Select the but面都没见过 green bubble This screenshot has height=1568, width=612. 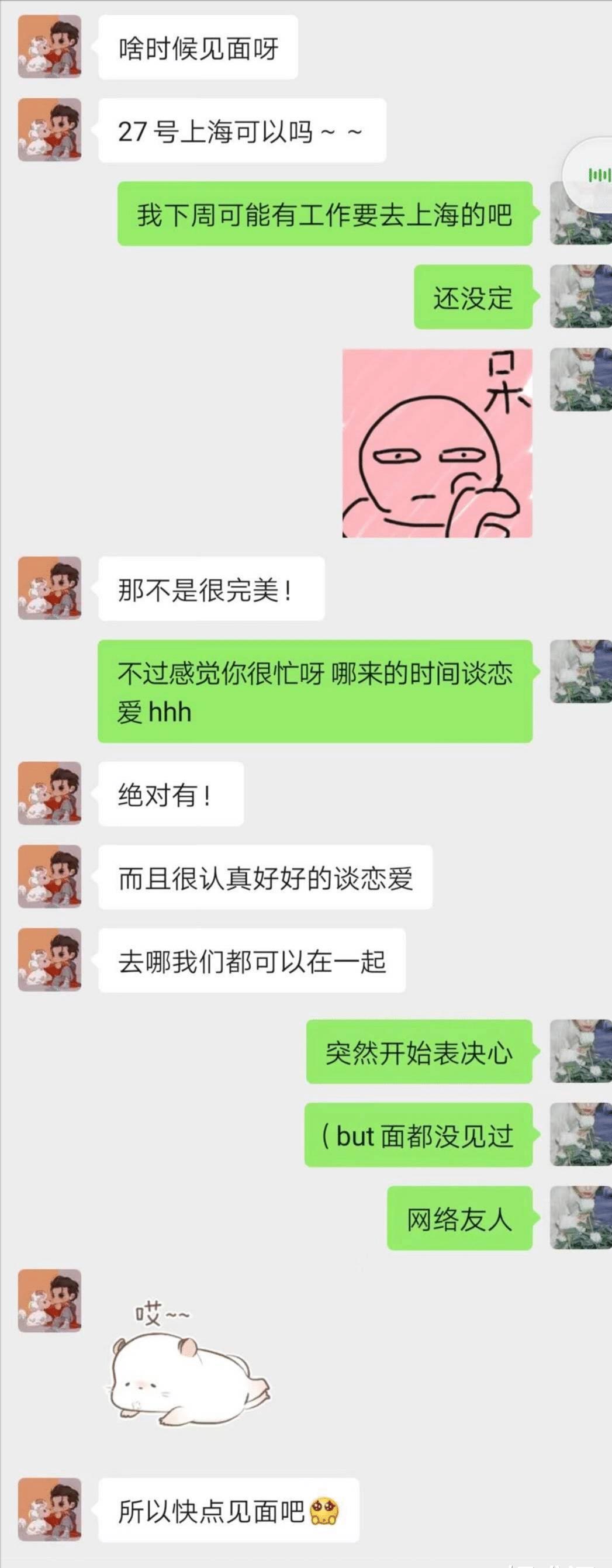point(420,1138)
